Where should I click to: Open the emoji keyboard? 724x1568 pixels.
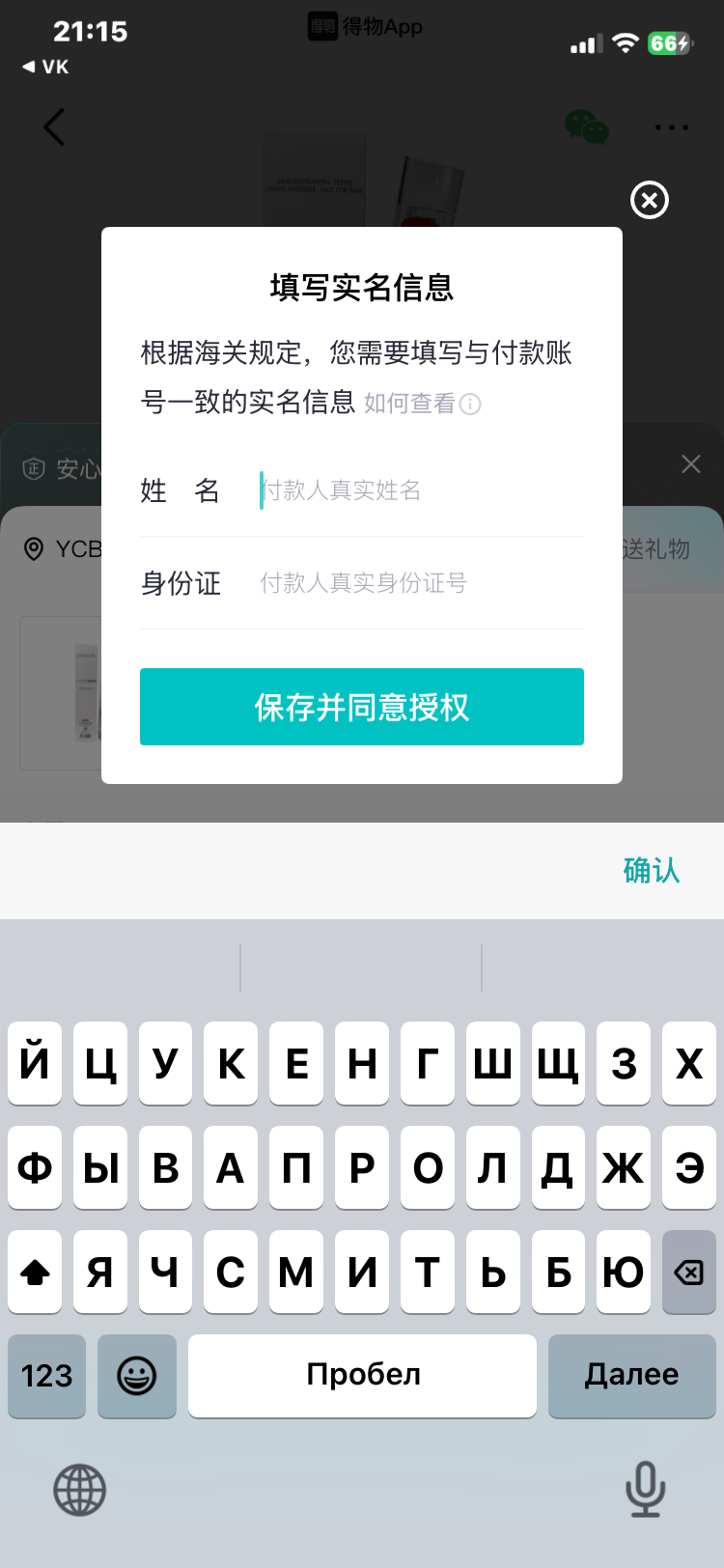(137, 1375)
